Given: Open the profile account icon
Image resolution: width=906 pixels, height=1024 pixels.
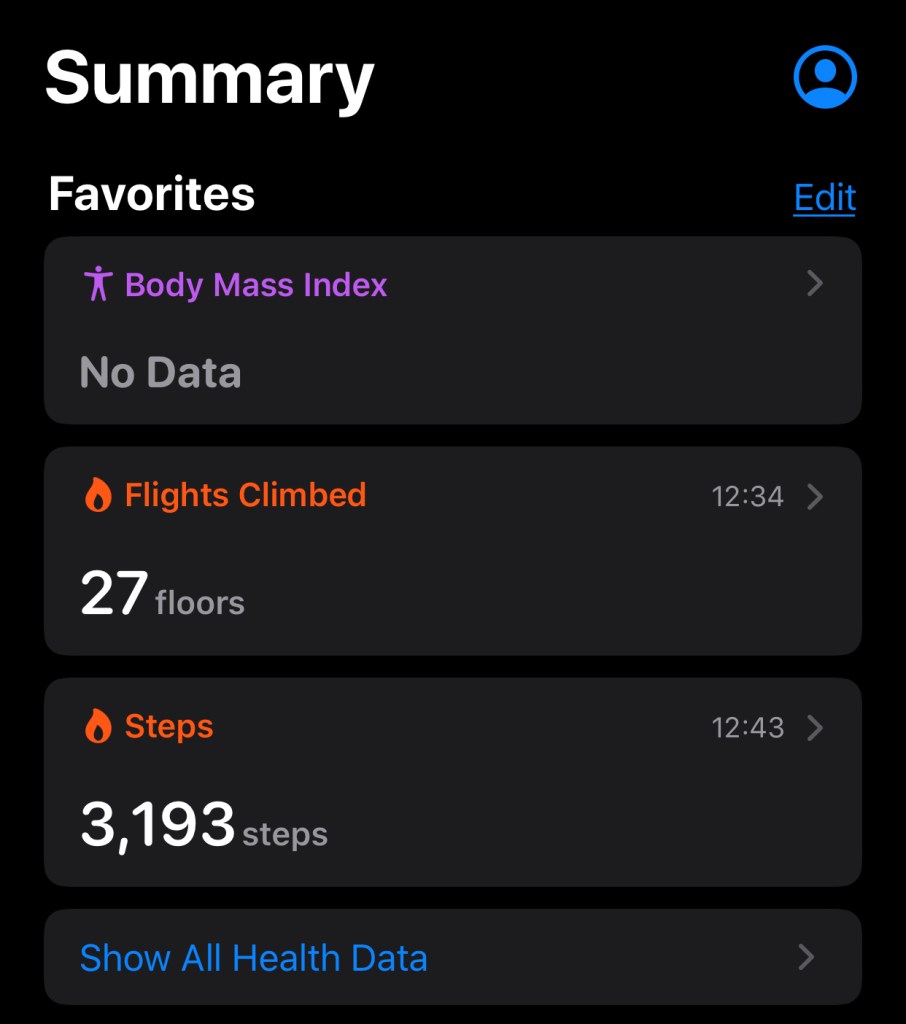Looking at the screenshot, I should click(825, 77).
